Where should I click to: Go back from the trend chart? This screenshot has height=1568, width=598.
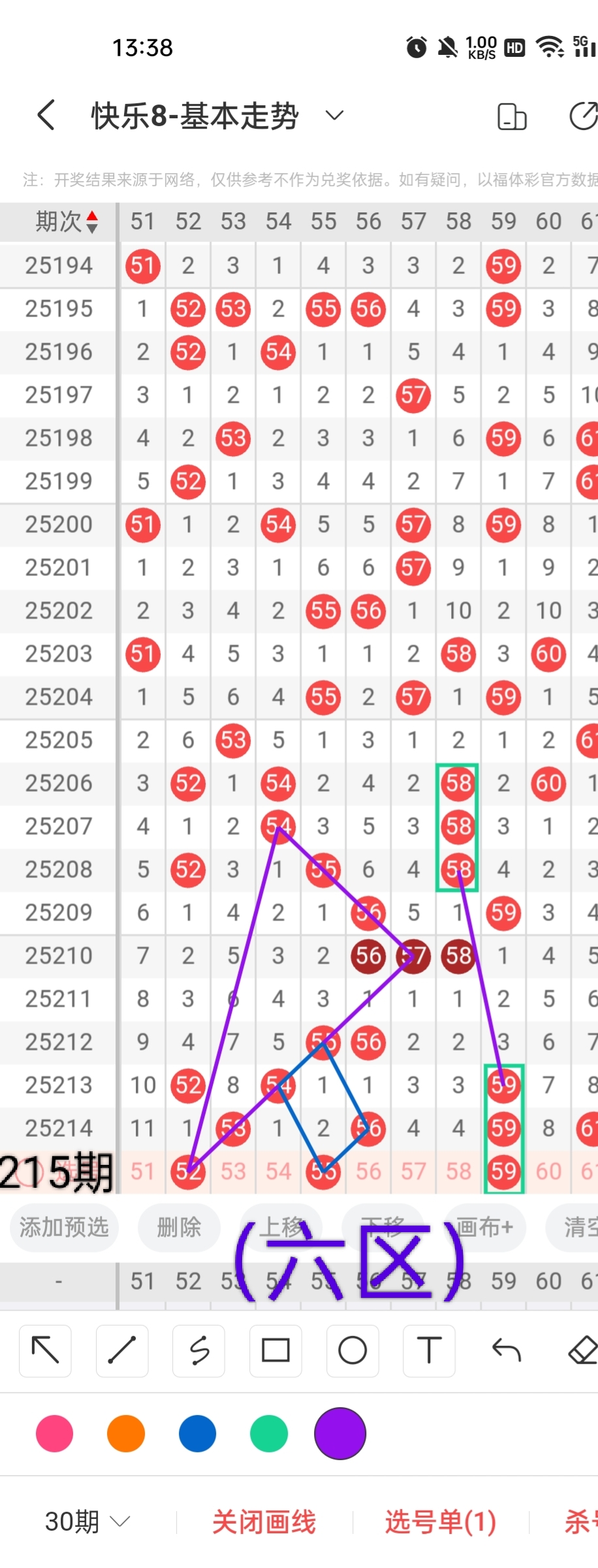point(46,116)
